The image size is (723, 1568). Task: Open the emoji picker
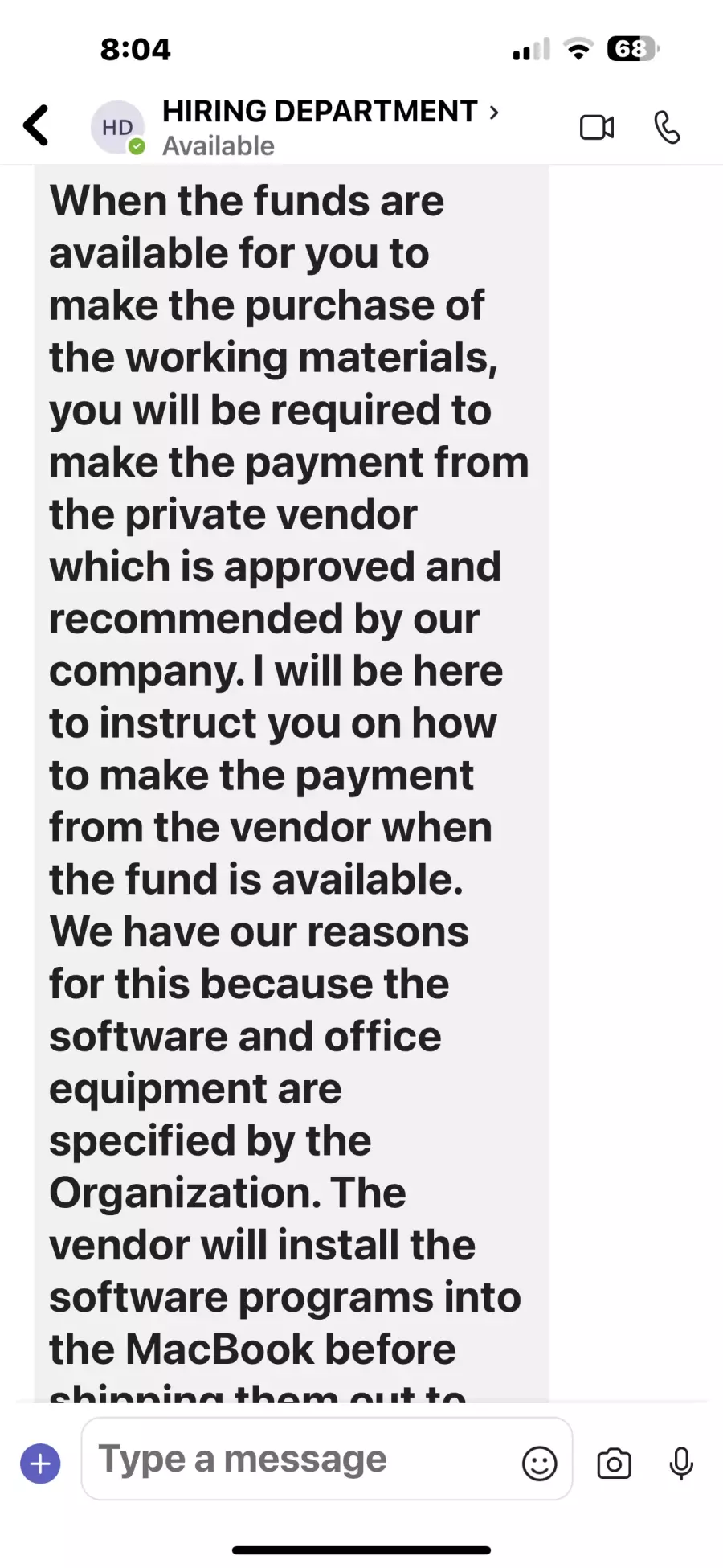tap(539, 1464)
